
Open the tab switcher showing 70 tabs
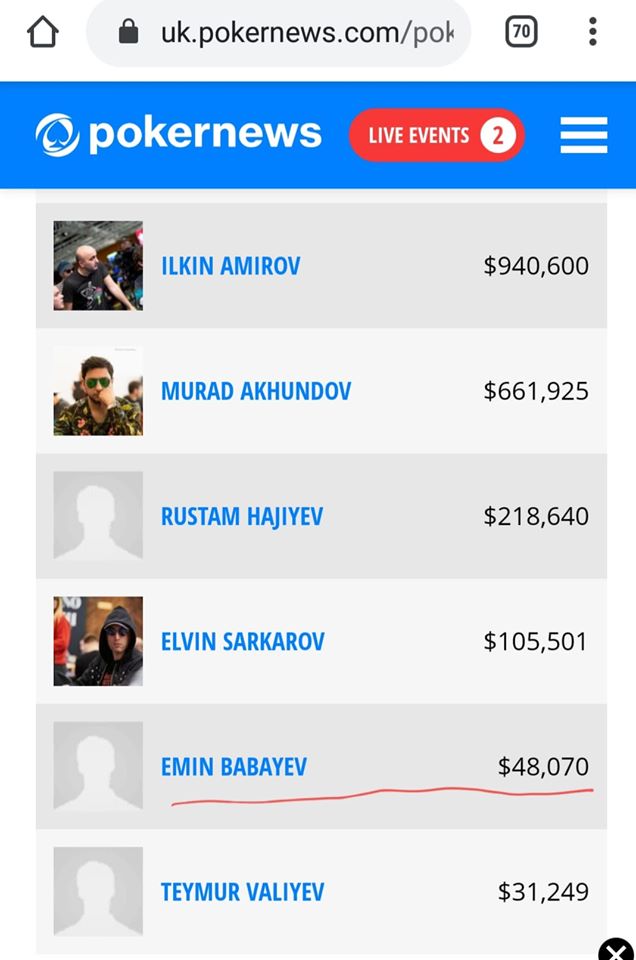pos(521,33)
